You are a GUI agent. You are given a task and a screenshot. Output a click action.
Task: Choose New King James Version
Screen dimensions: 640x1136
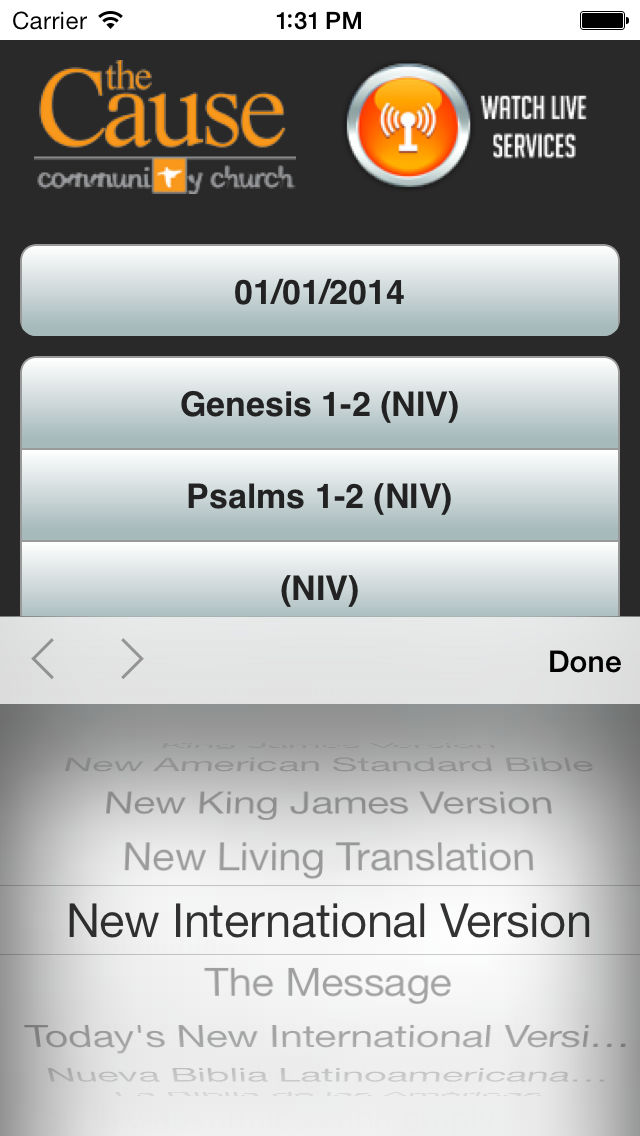[x=328, y=803]
